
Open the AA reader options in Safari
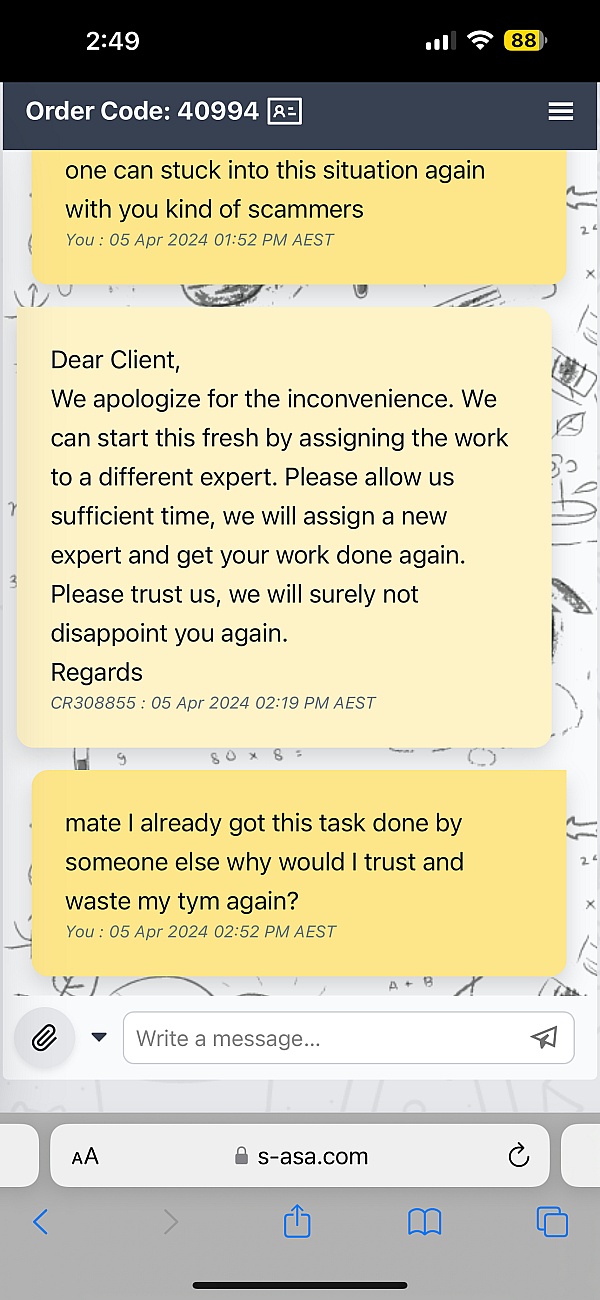85,1157
